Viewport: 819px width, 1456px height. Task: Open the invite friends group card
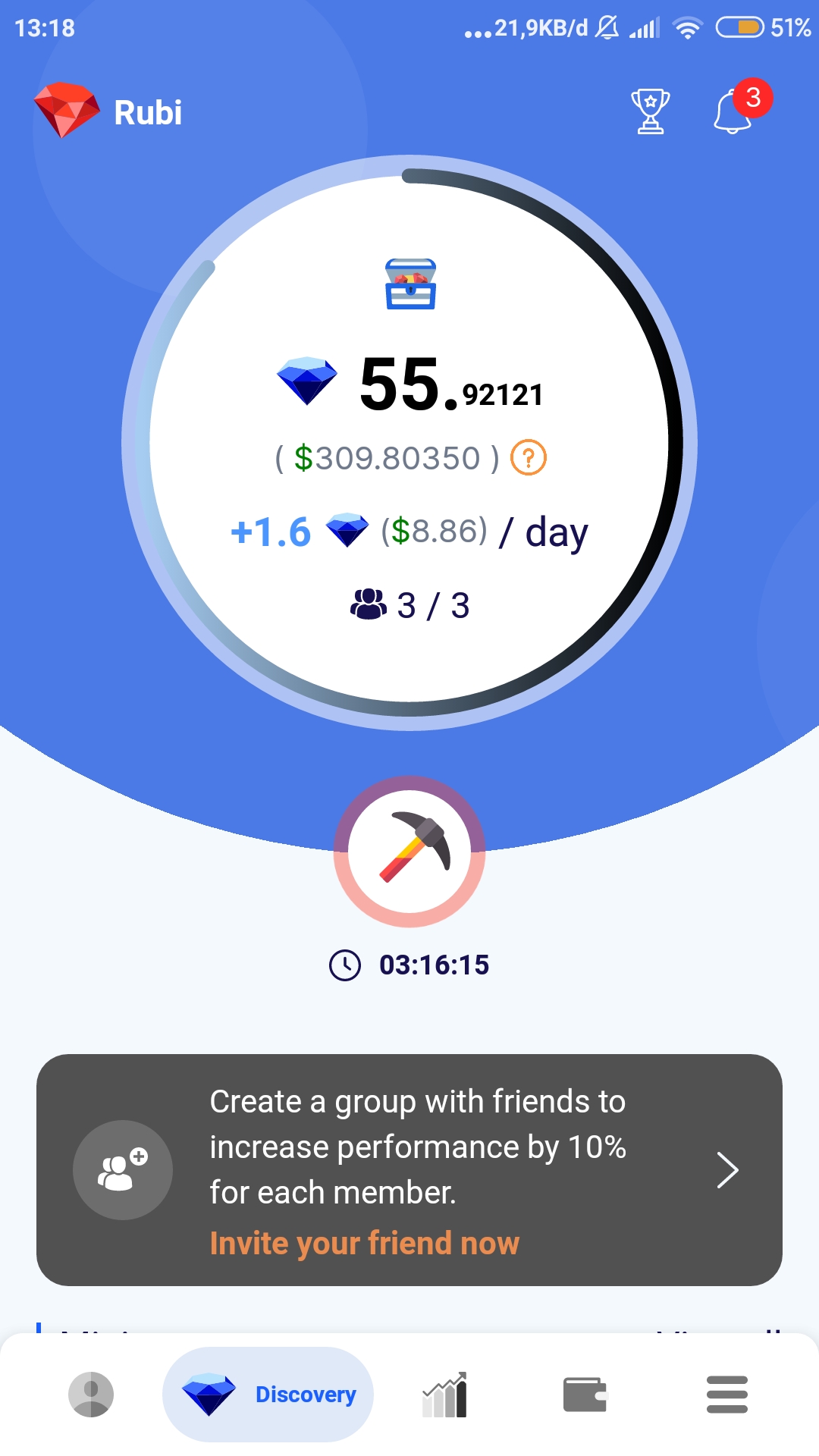click(409, 1169)
